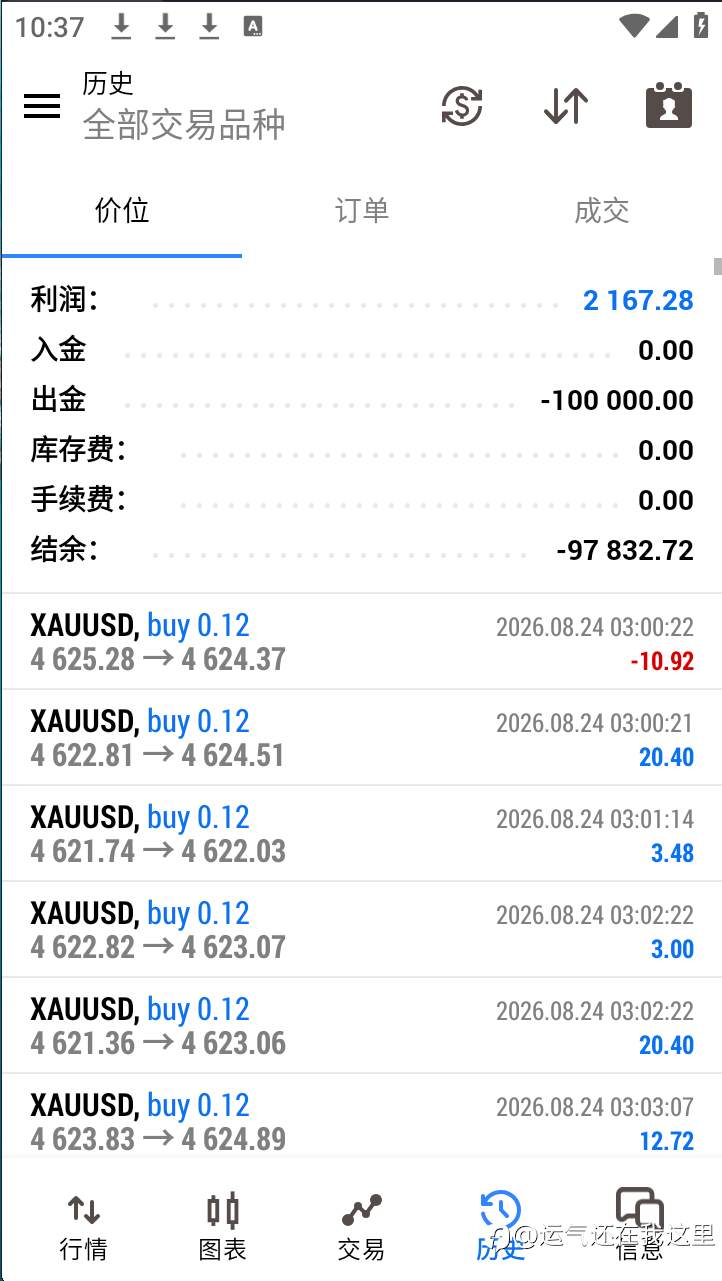This screenshot has width=722, height=1281.
Task: Open the XAUUSD trade from 4 621.36
Action: (x=361, y=1026)
